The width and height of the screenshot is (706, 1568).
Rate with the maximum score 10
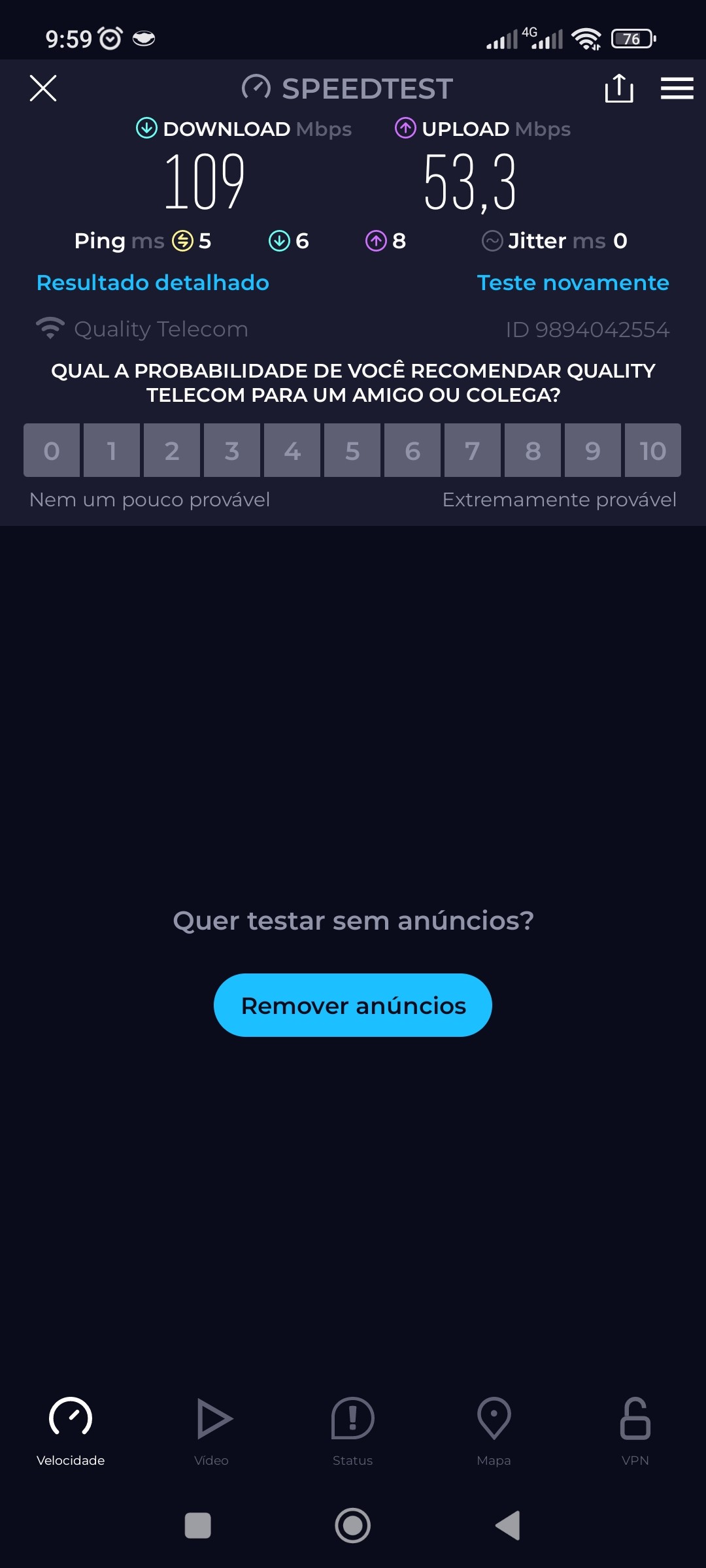[652, 450]
